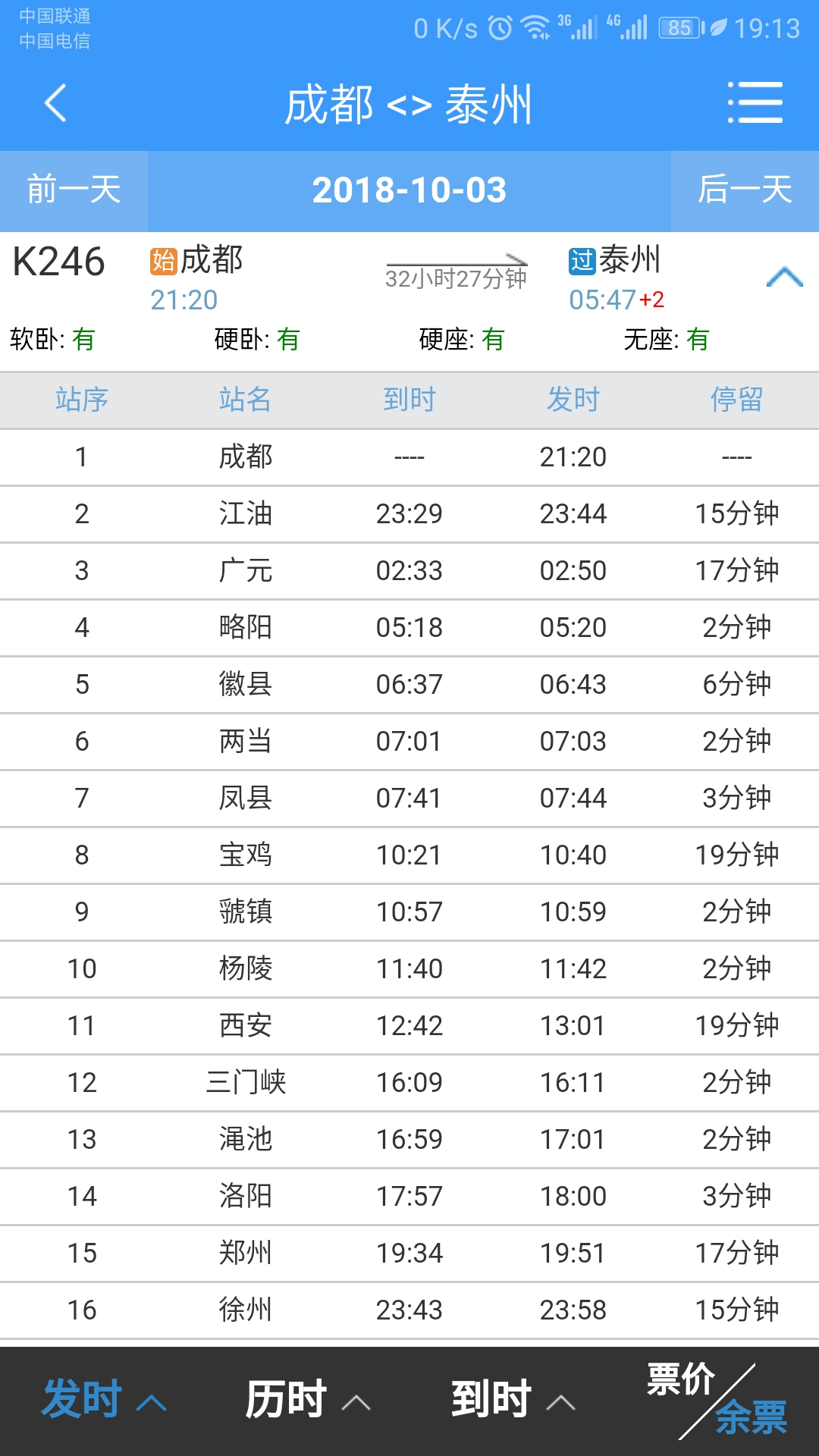
Task: Open the list menu icon
Action: [755, 102]
